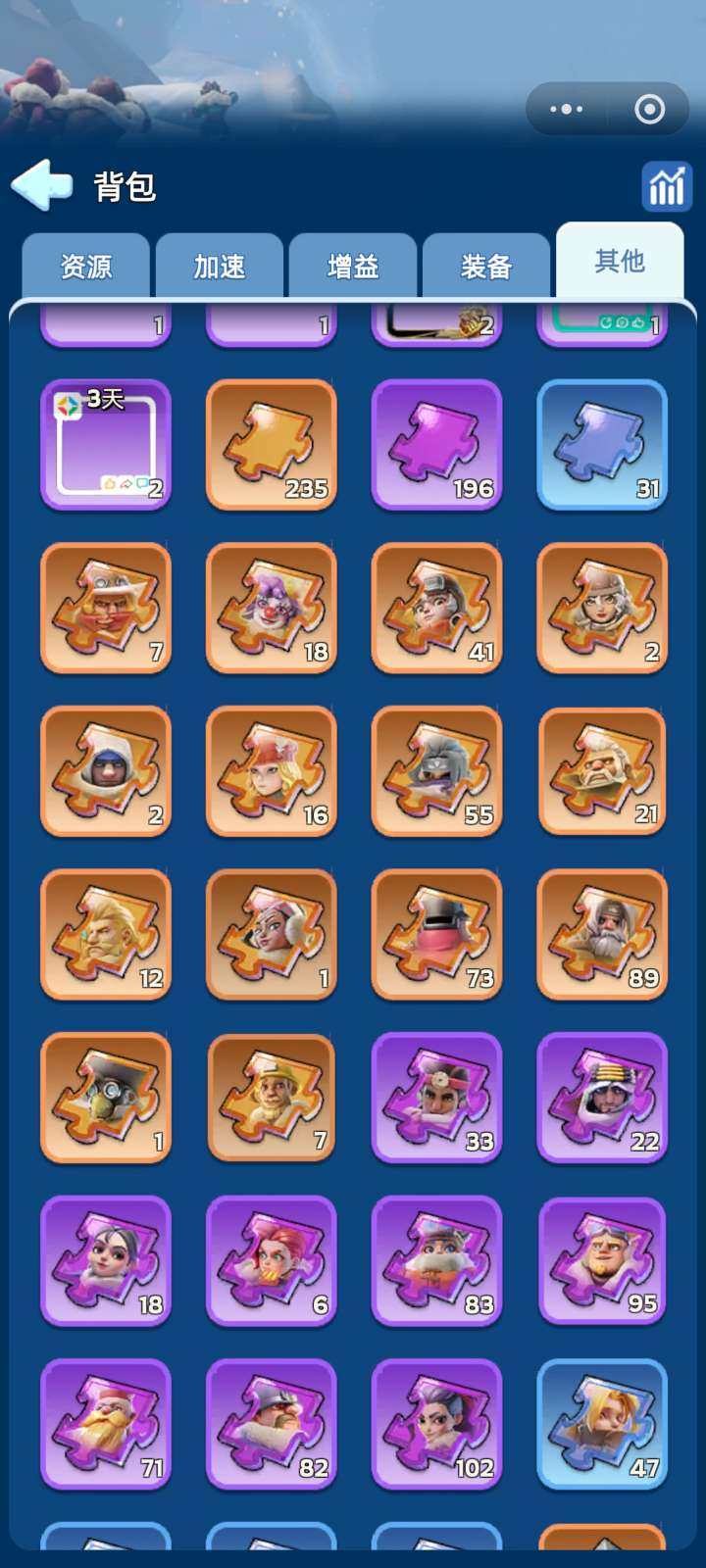Go back using the arrow icon
The height and width of the screenshot is (1568, 706).
coord(43,185)
